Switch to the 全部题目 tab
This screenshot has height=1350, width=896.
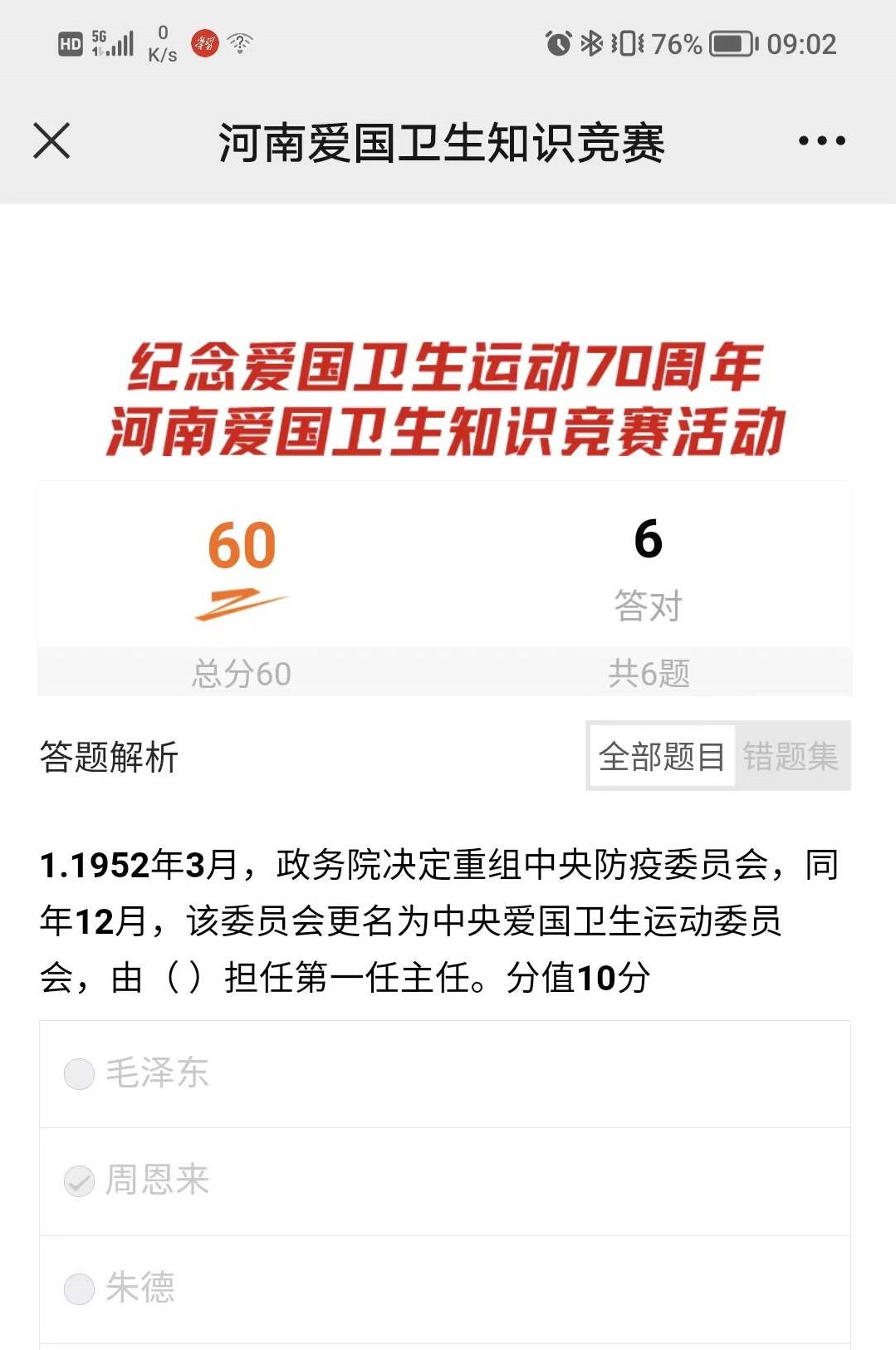[x=662, y=756]
